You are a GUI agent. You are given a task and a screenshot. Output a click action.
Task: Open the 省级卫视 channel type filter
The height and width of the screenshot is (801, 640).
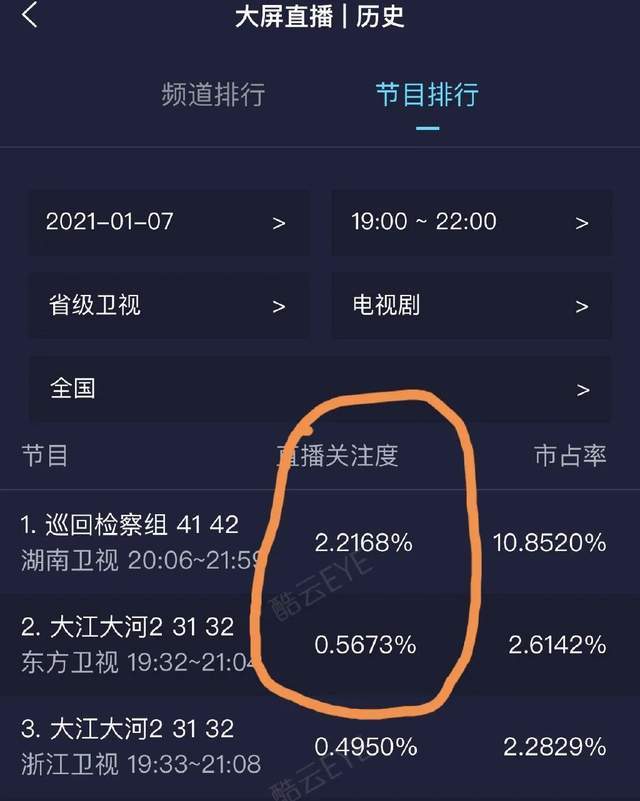168,305
